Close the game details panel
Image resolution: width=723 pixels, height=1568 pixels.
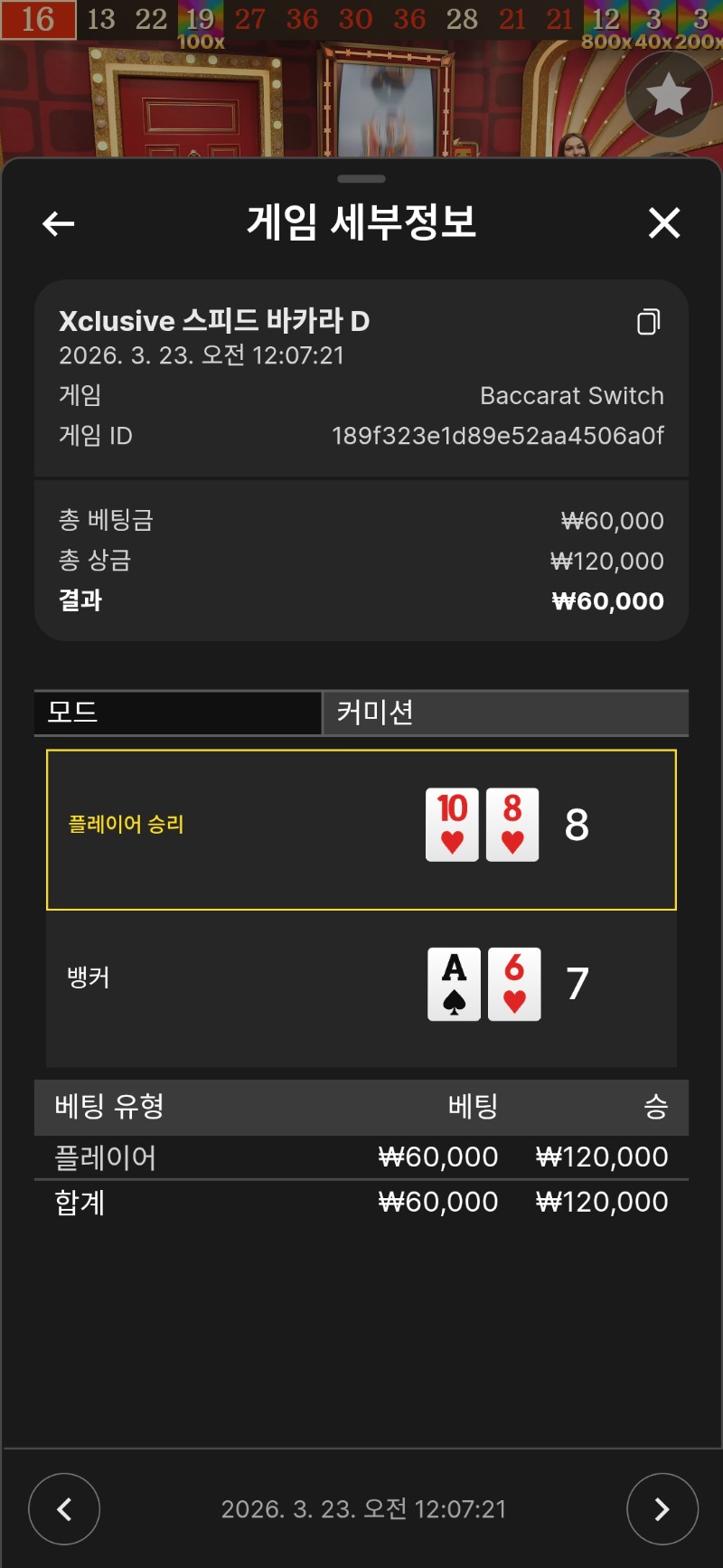664,222
